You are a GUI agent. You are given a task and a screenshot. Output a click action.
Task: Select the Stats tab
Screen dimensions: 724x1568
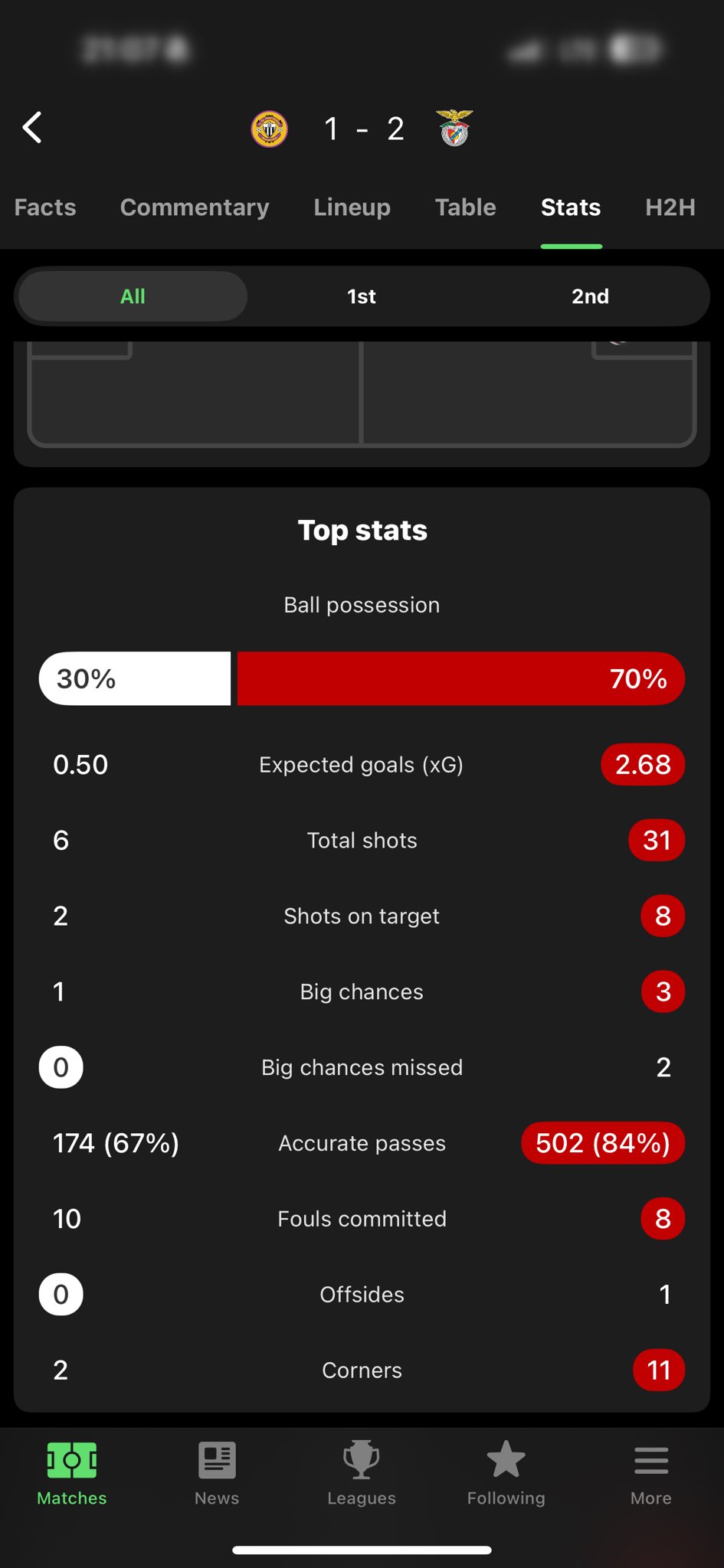(570, 207)
